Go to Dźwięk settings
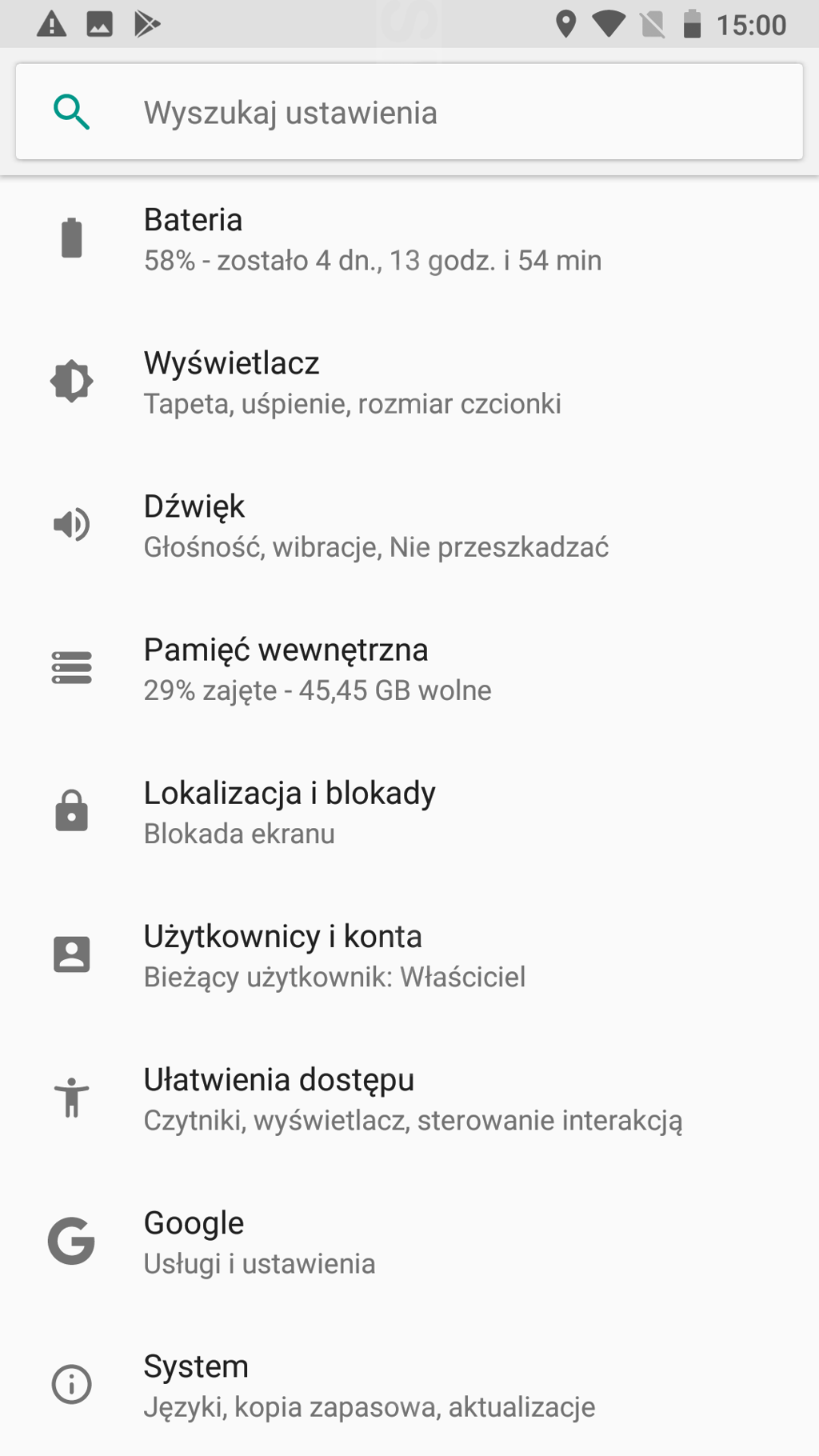Image resolution: width=819 pixels, height=1456 pixels. 376,526
